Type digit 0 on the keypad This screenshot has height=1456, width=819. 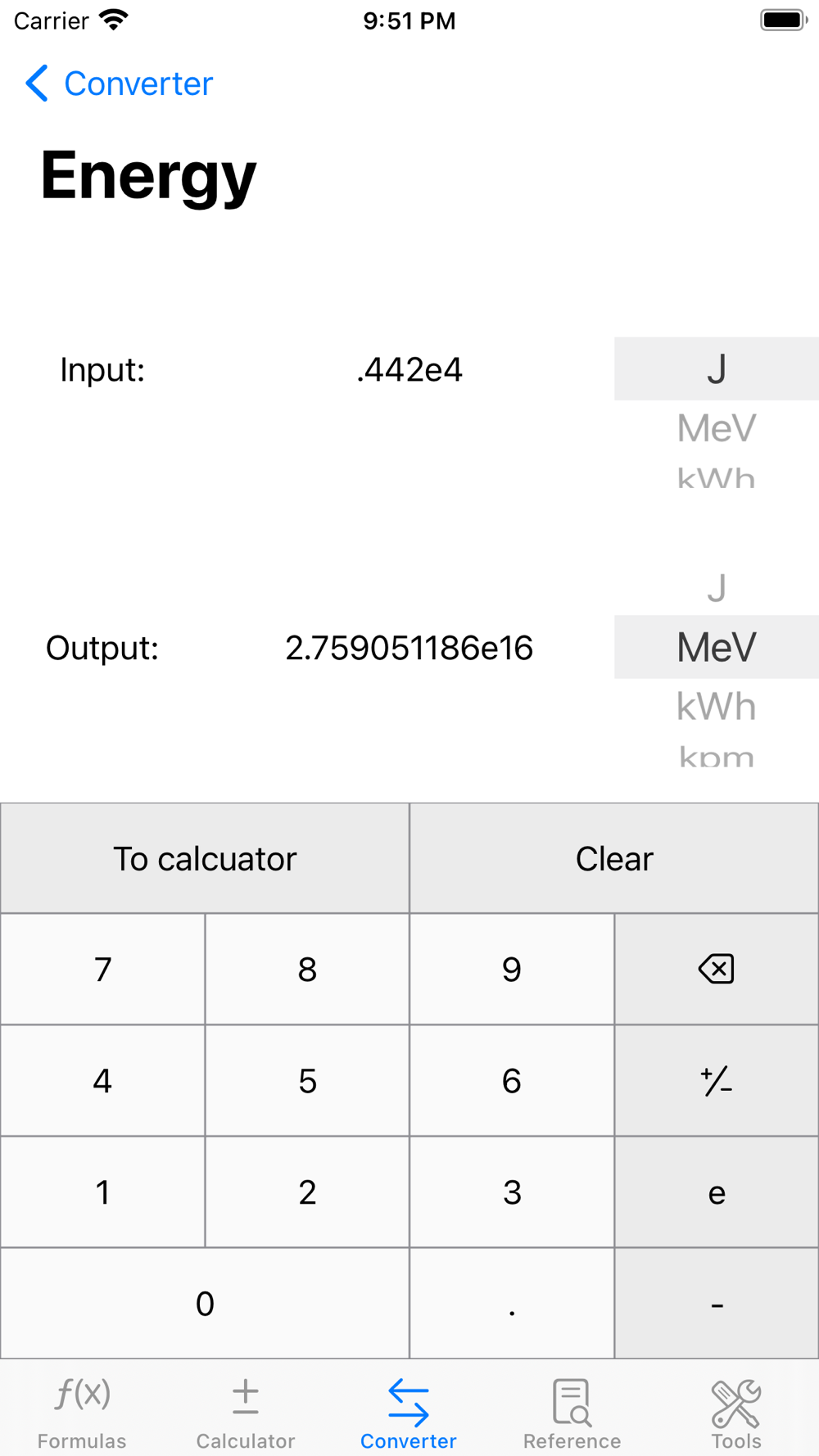pyautogui.click(x=205, y=1304)
